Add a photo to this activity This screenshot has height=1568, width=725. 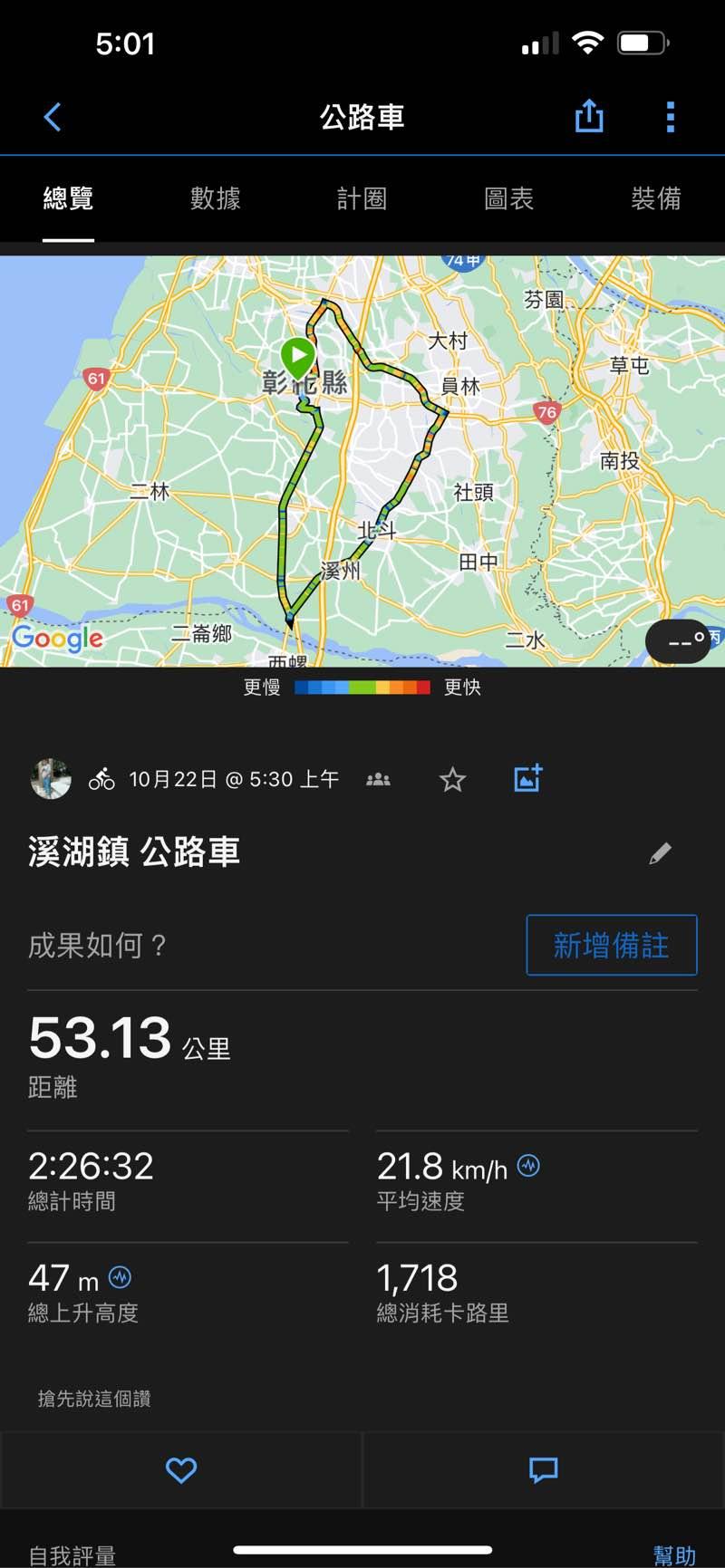click(x=527, y=778)
